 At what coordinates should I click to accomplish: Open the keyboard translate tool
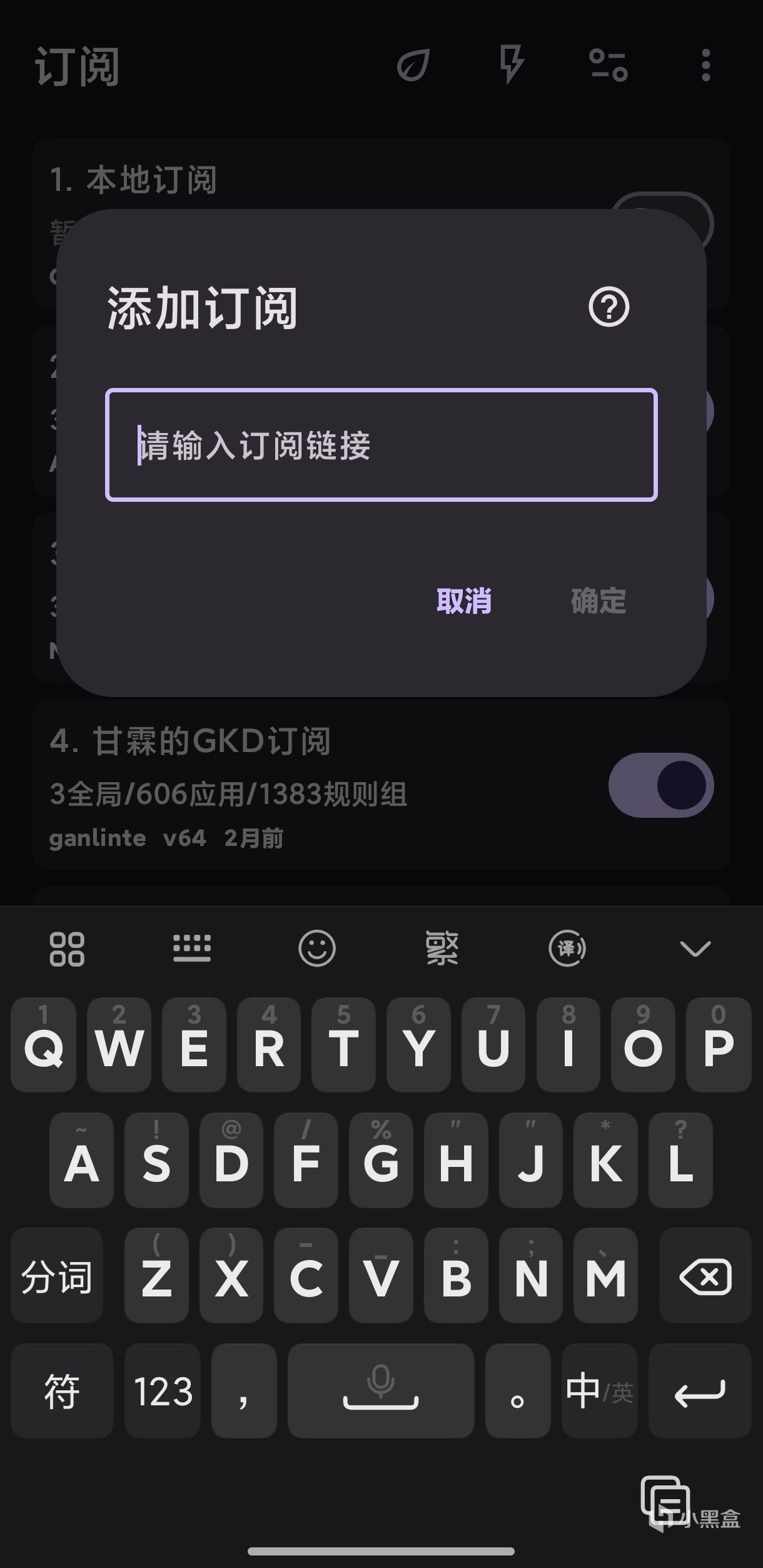(x=567, y=949)
